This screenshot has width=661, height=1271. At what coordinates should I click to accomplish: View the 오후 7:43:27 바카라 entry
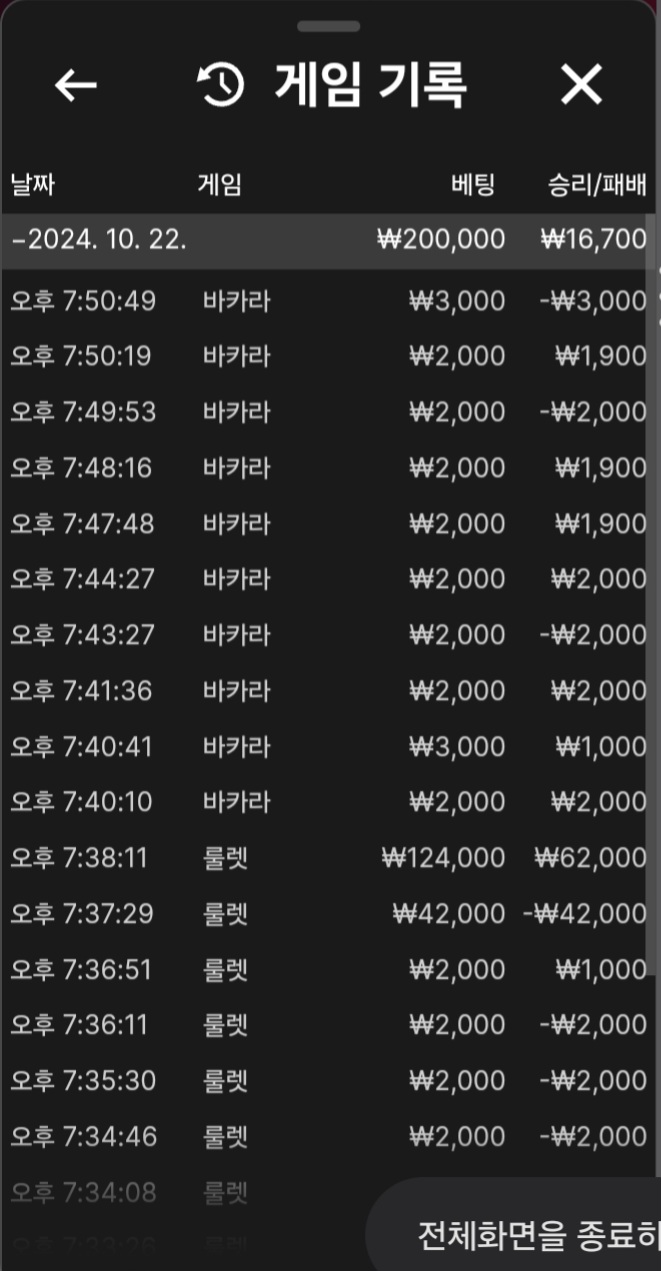click(x=328, y=635)
